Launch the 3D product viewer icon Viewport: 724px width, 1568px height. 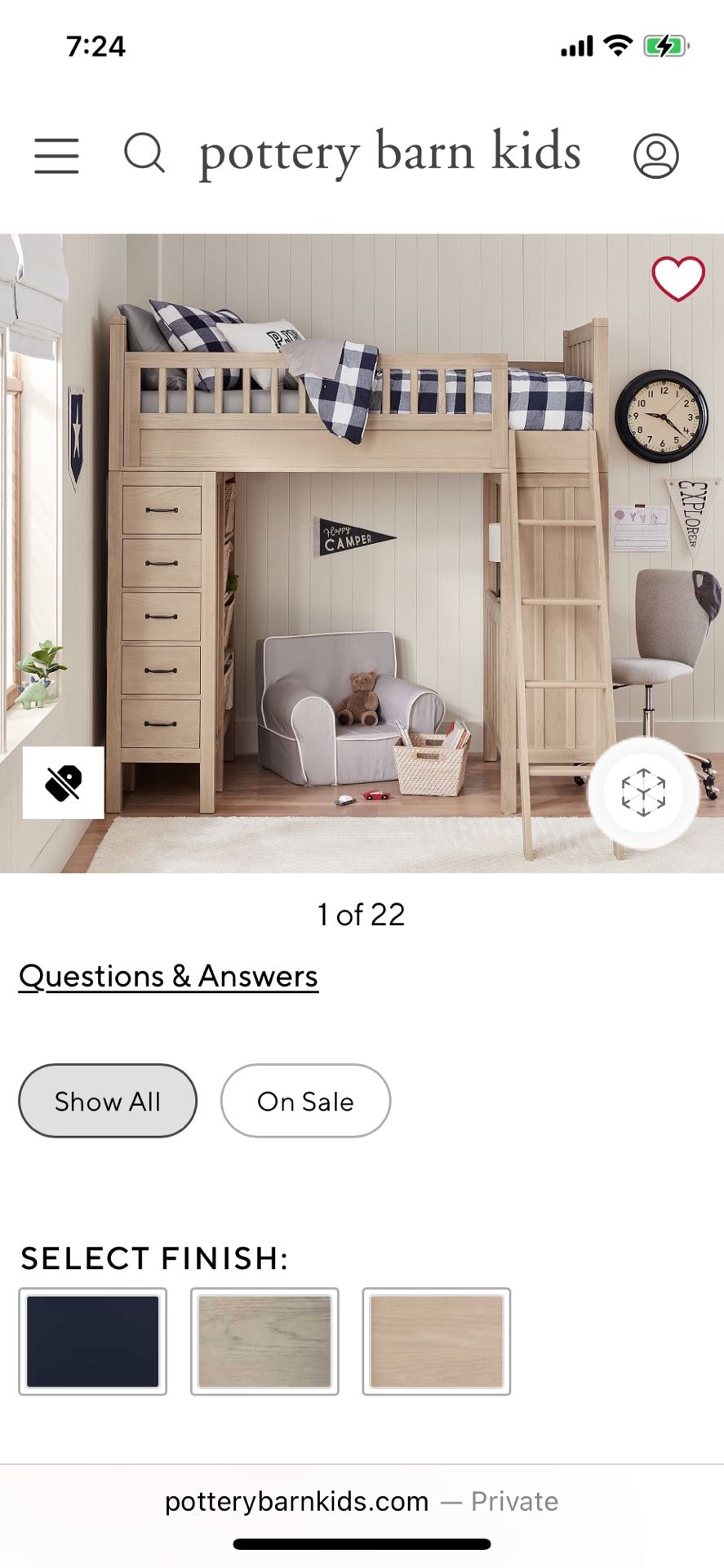click(x=644, y=792)
